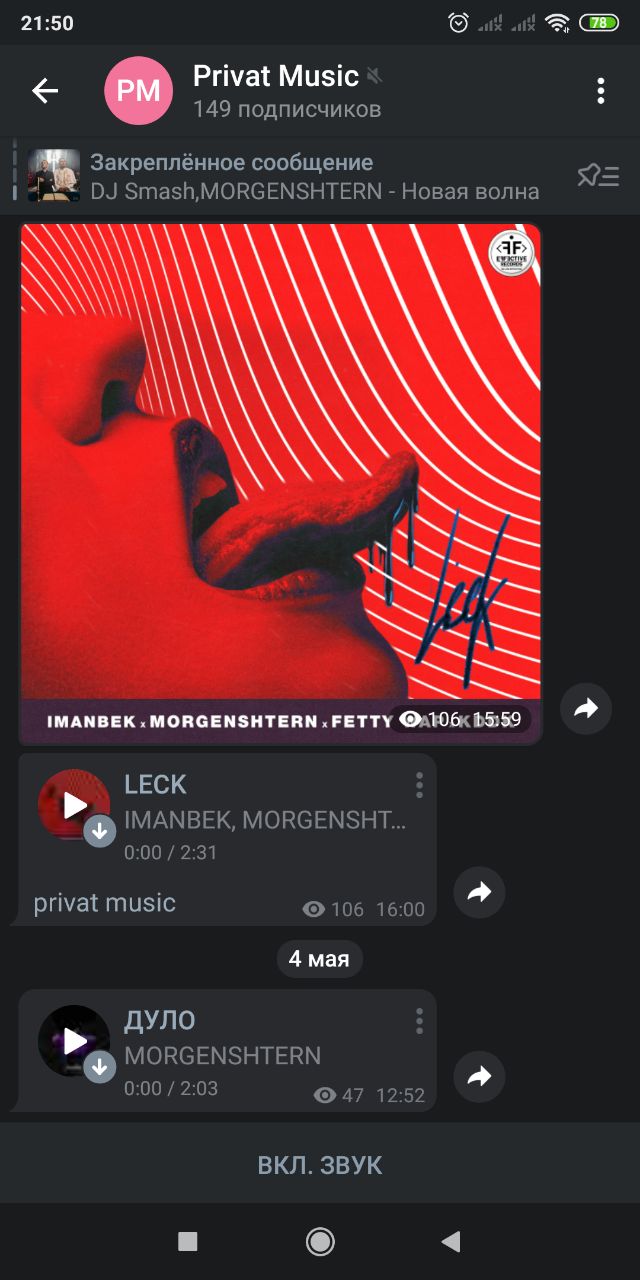Go back from Privat Music channel
The width and height of the screenshot is (640, 1280).
pyautogui.click(x=45, y=91)
